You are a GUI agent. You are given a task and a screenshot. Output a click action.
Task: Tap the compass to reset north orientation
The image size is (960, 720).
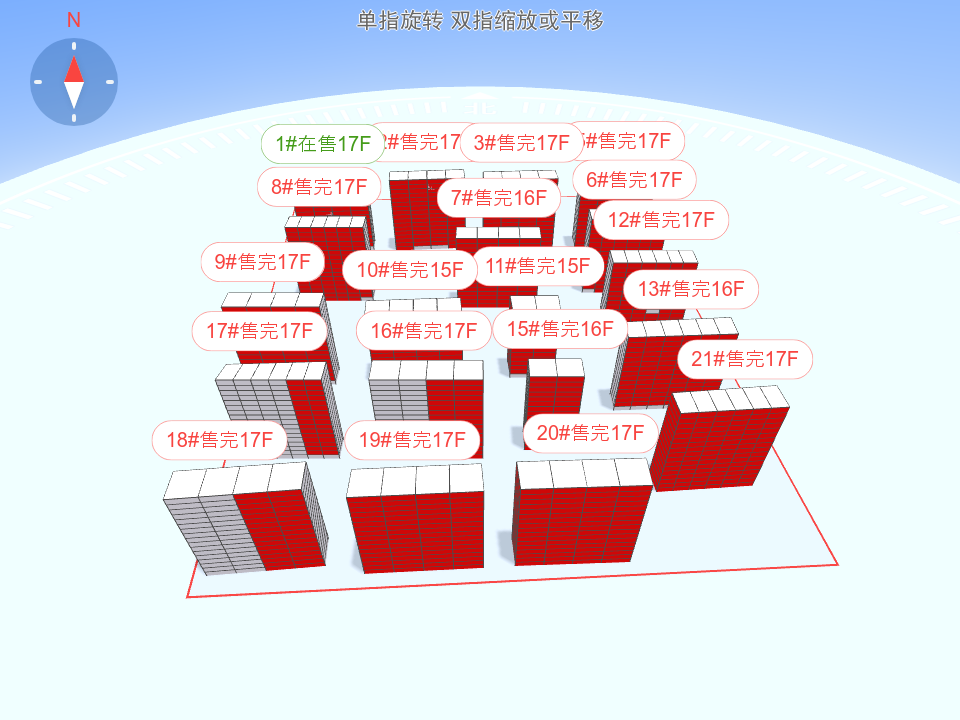[x=74, y=81]
